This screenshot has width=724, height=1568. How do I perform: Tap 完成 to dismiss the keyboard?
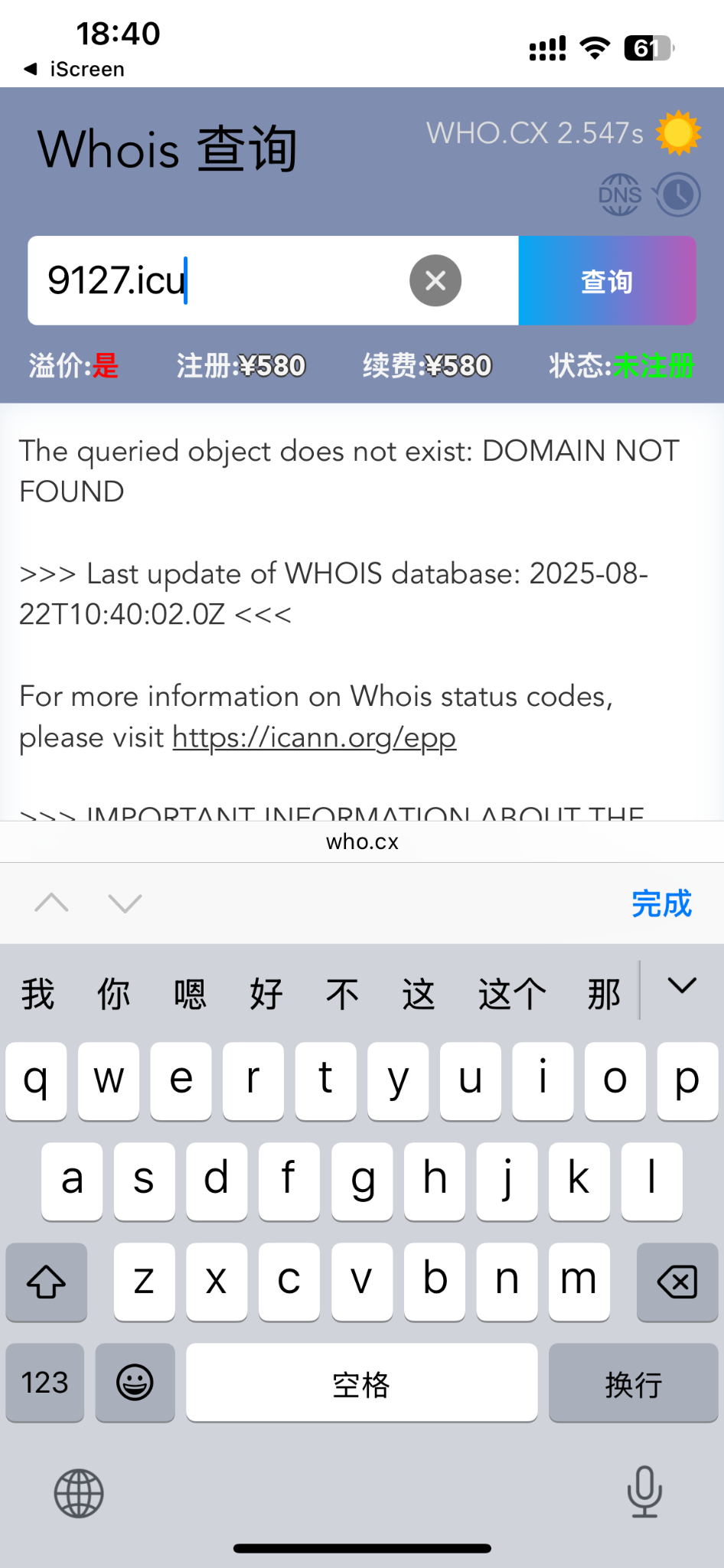coord(661,904)
